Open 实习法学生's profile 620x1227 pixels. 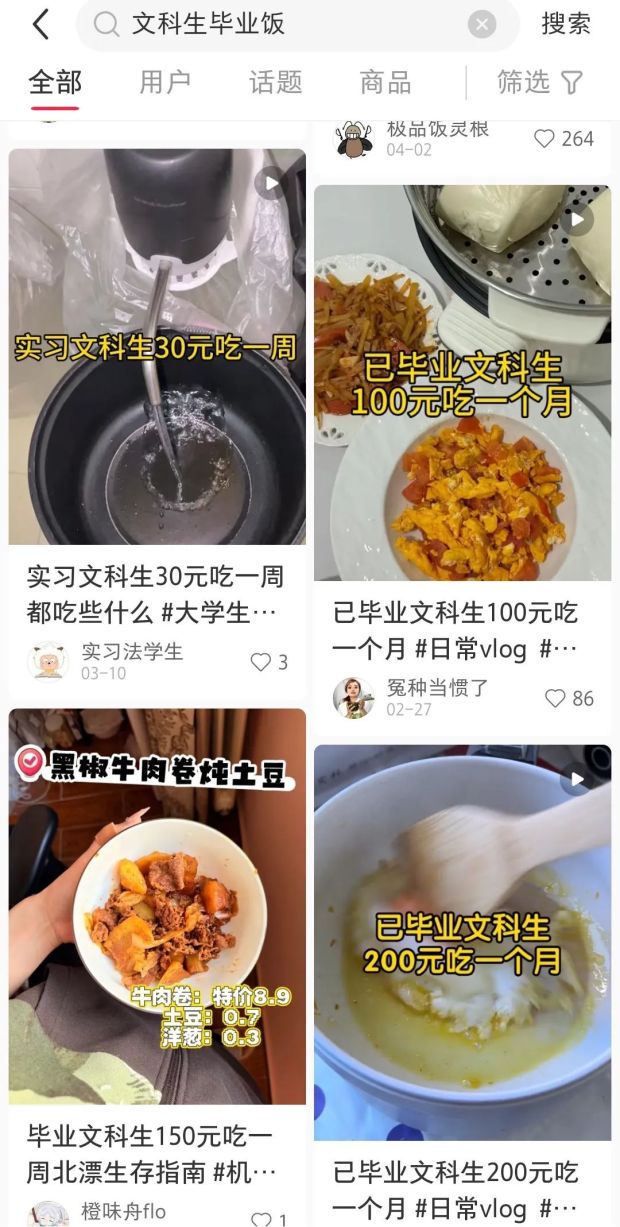48,661
